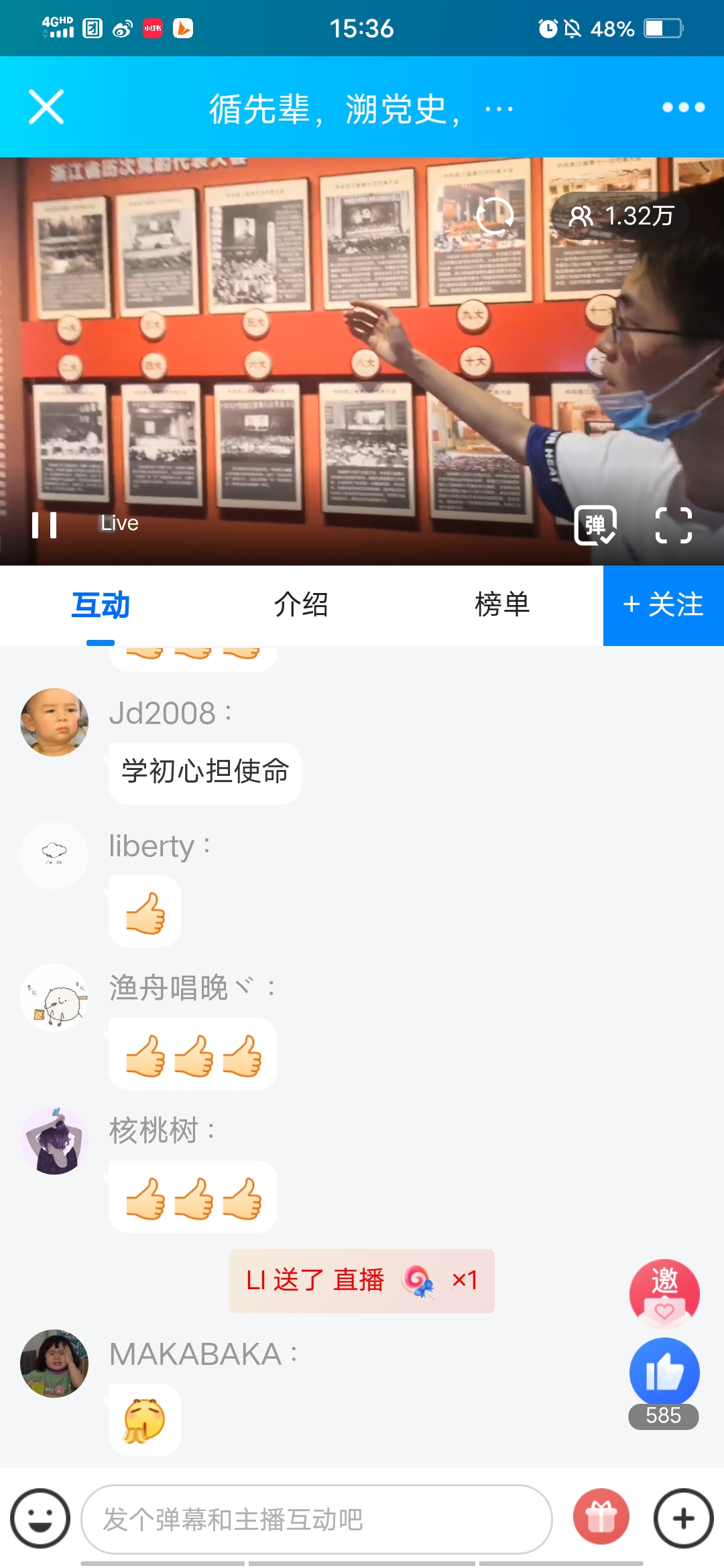This screenshot has height=1568, width=724.
Task: Switch to the 榜单 tab
Action: 502,605
